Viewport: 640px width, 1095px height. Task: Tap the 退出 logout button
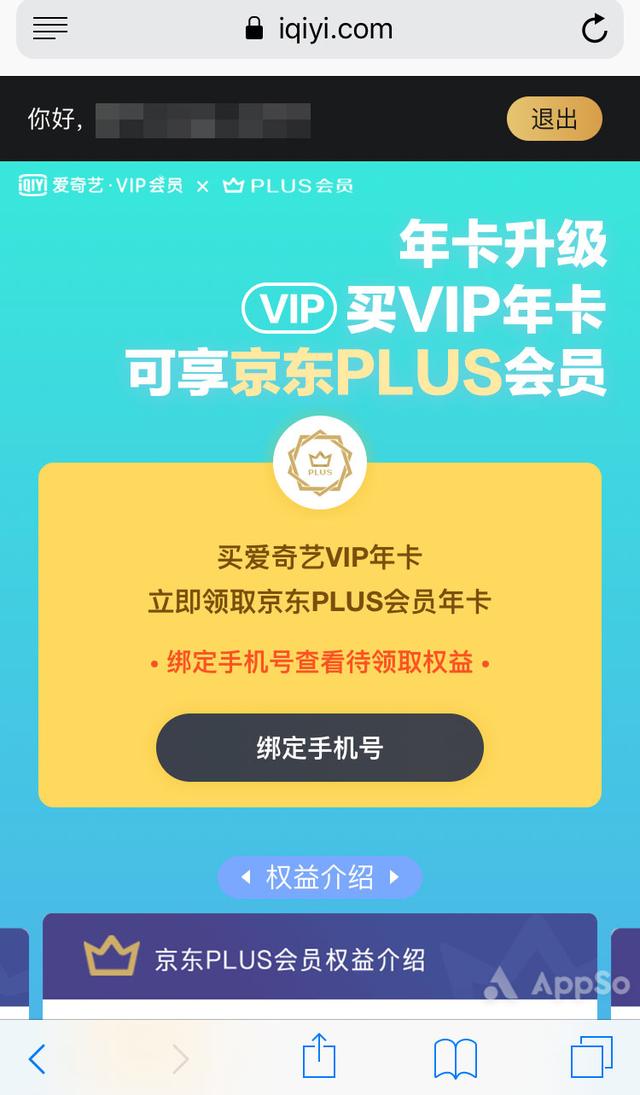(554, 119)
